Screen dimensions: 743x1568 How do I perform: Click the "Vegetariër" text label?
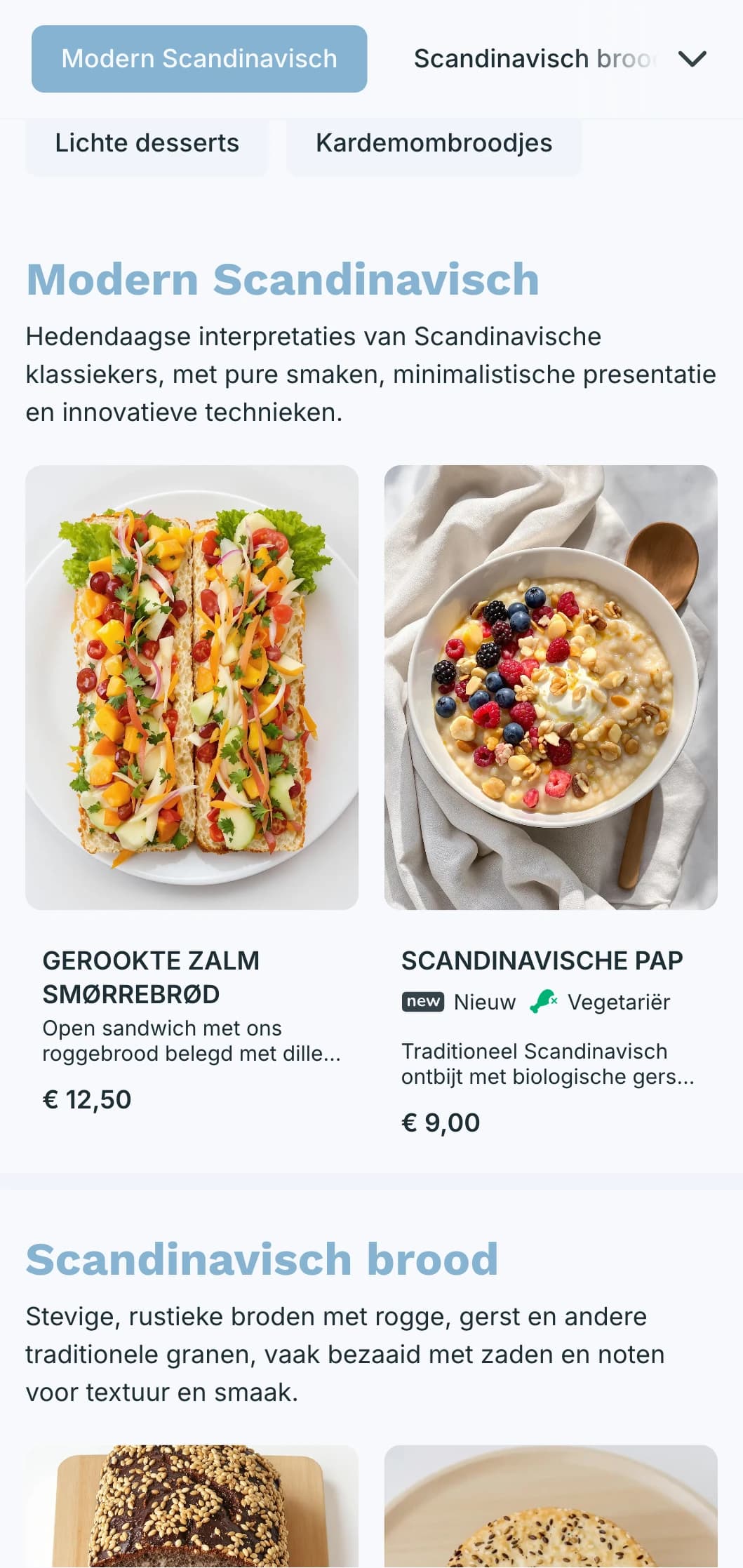tap(620, 1001)
